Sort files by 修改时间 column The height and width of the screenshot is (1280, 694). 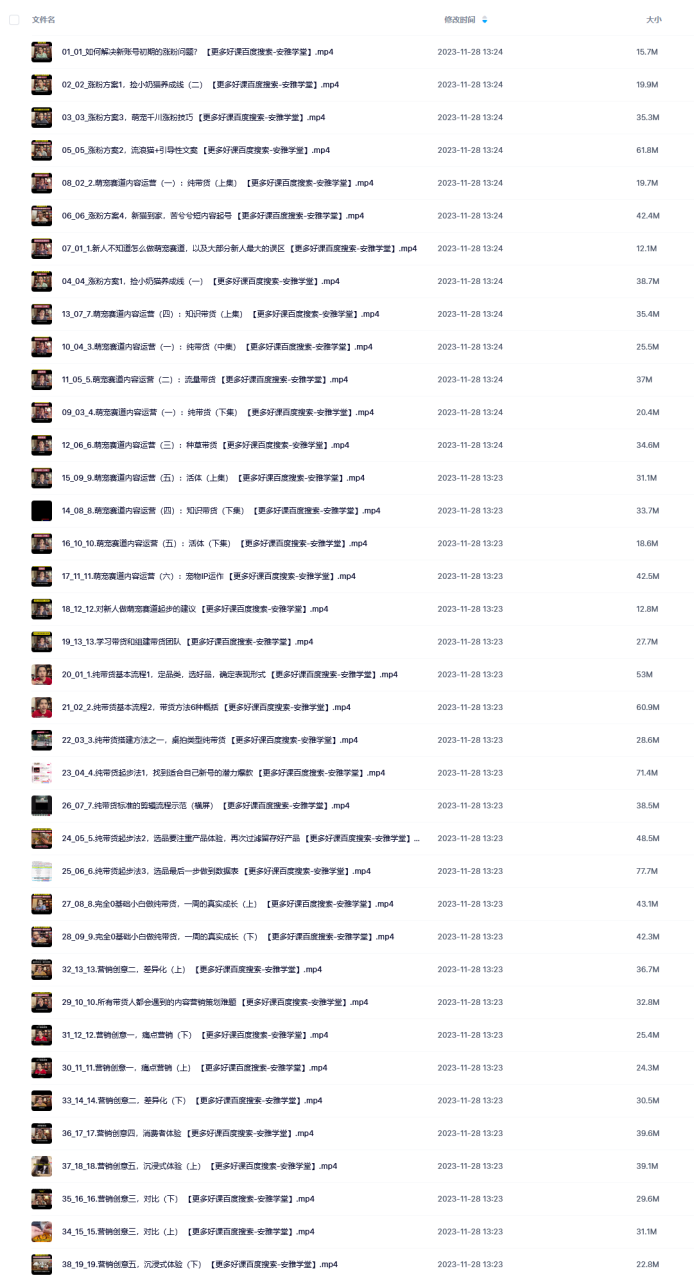461,19
